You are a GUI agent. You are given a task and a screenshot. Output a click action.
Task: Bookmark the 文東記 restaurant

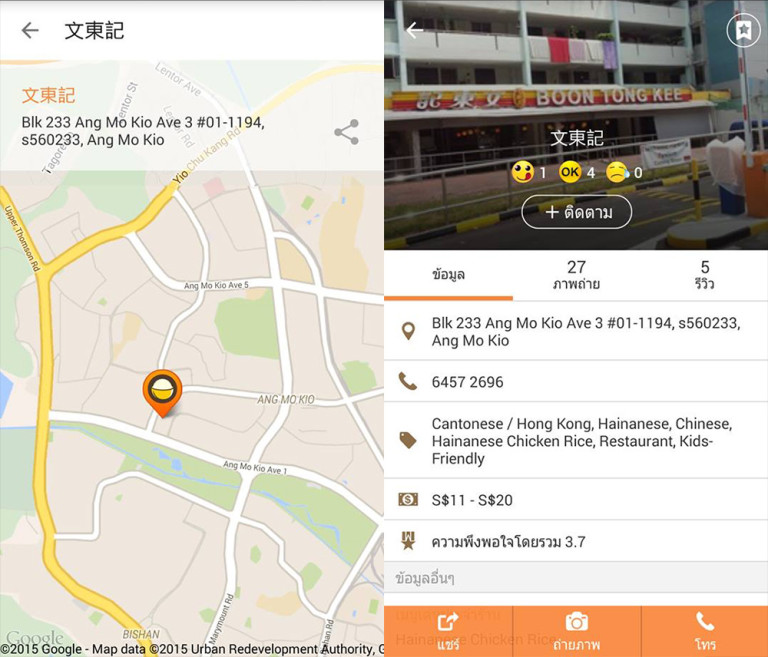(x=743, y=30)
